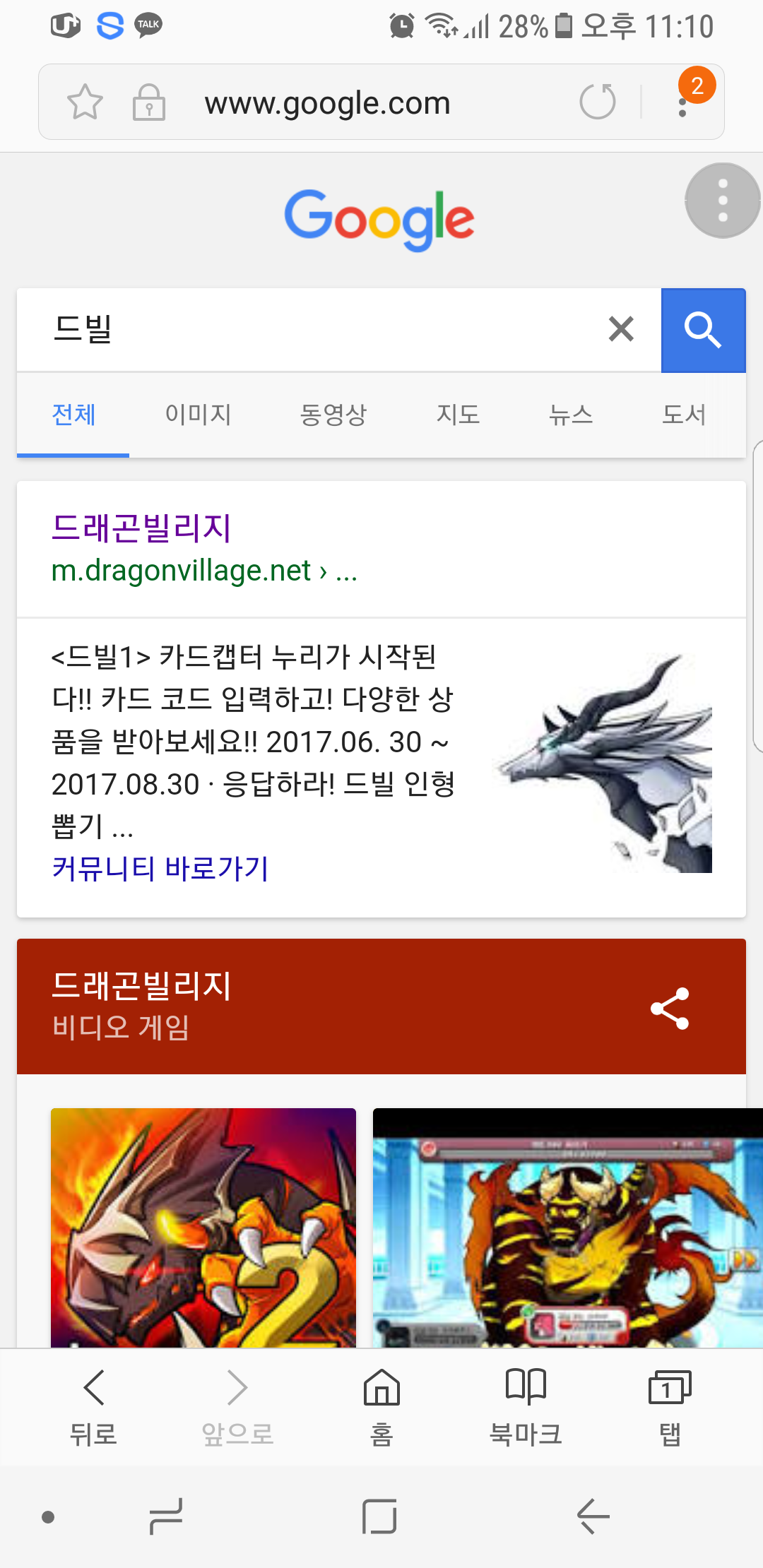The width and height of the screenshot is (763, 1568).
Task: Reload the current page
Action: pos(598,102)
